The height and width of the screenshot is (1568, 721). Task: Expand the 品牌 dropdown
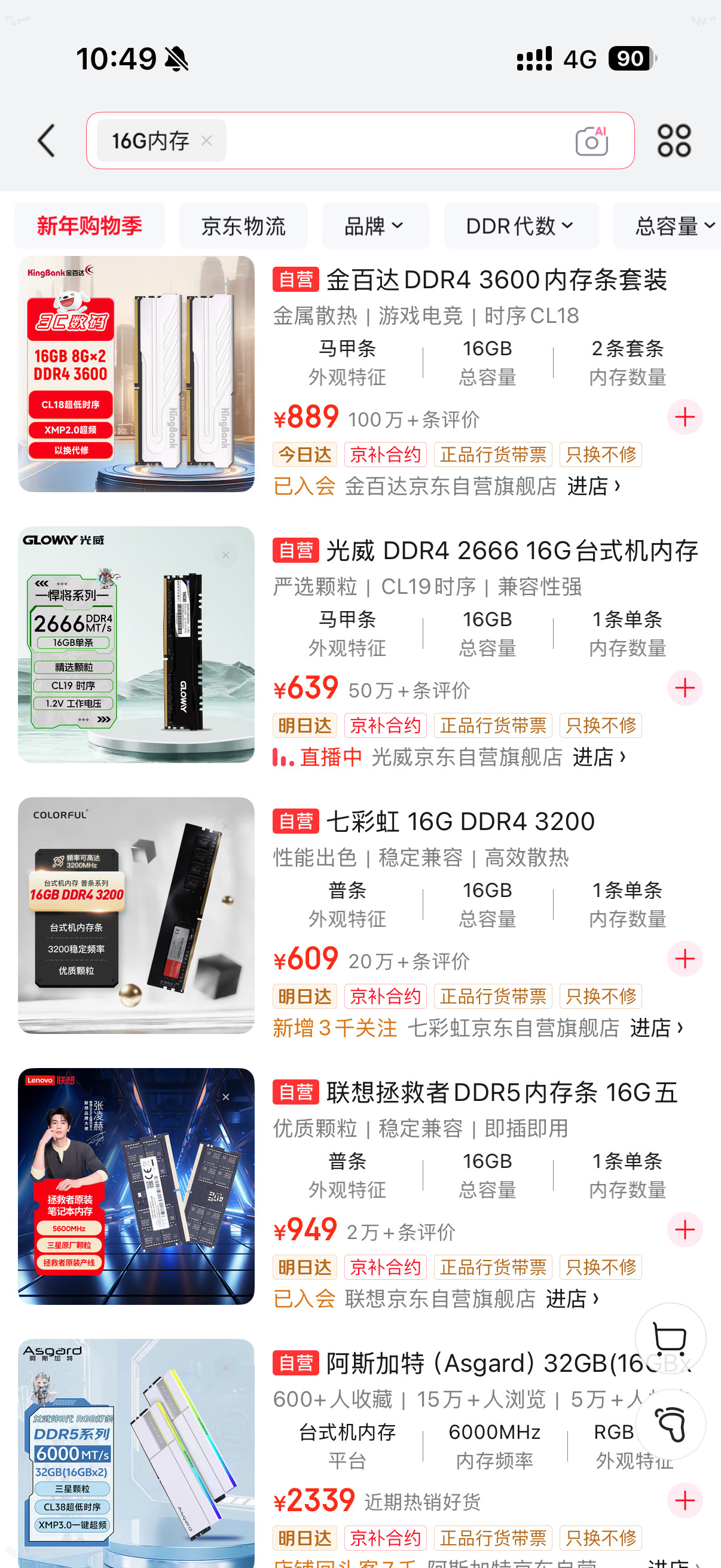click(x=375, y=225)
